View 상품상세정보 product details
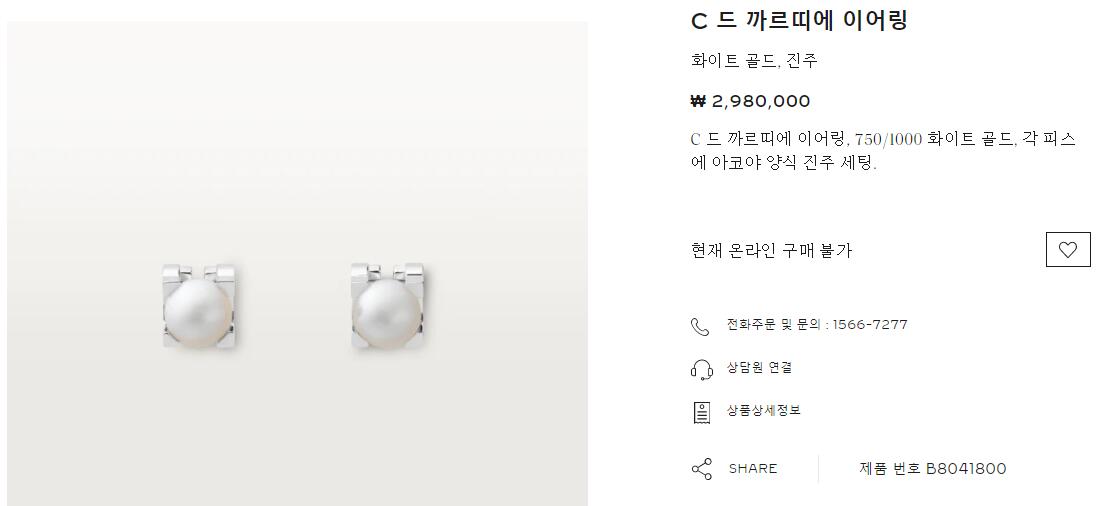The height and width of the screenshot is (506, 1100). tap(763, 411)
